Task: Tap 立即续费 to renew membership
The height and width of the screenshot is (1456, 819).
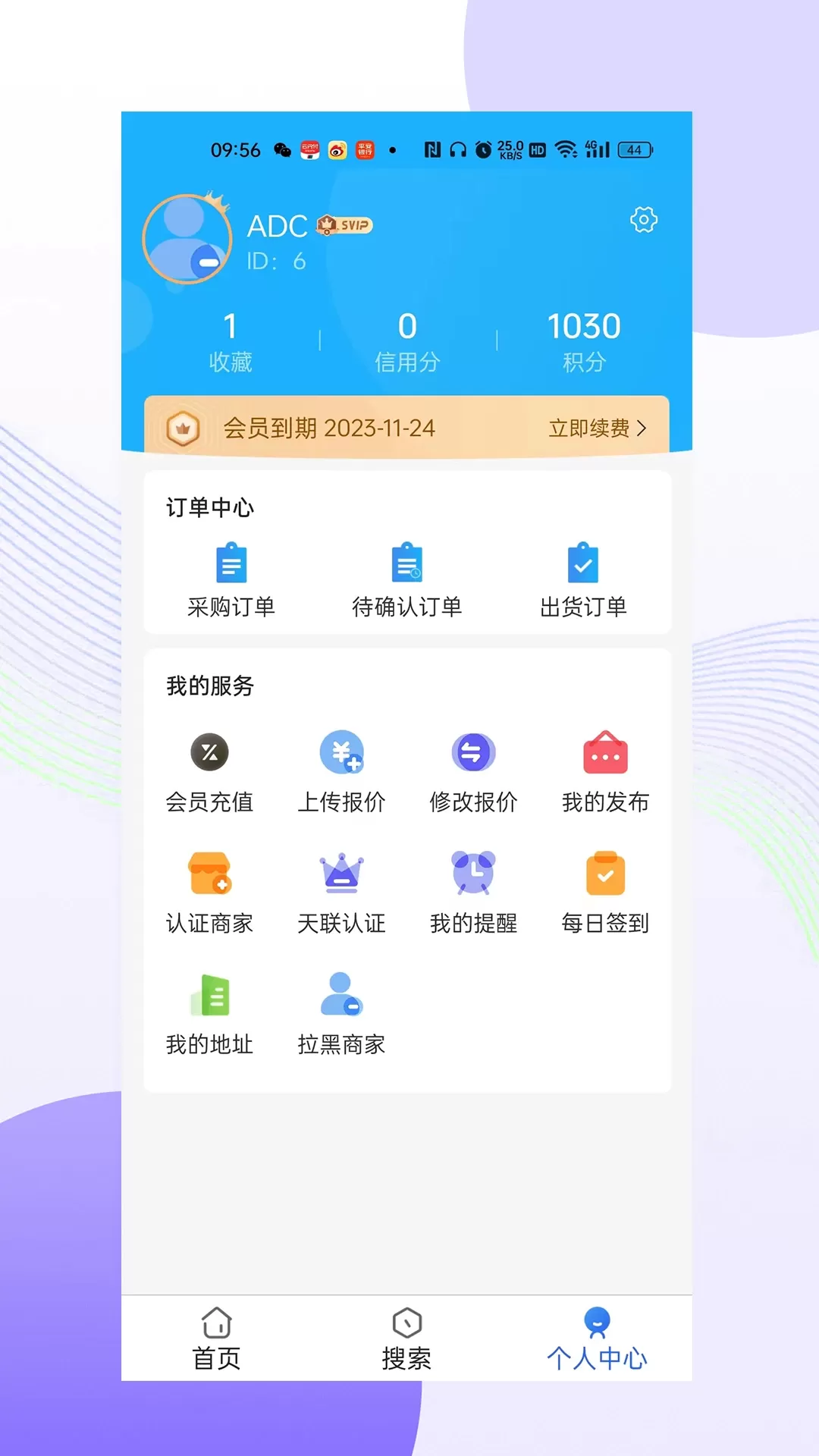Action: point(597,428)
